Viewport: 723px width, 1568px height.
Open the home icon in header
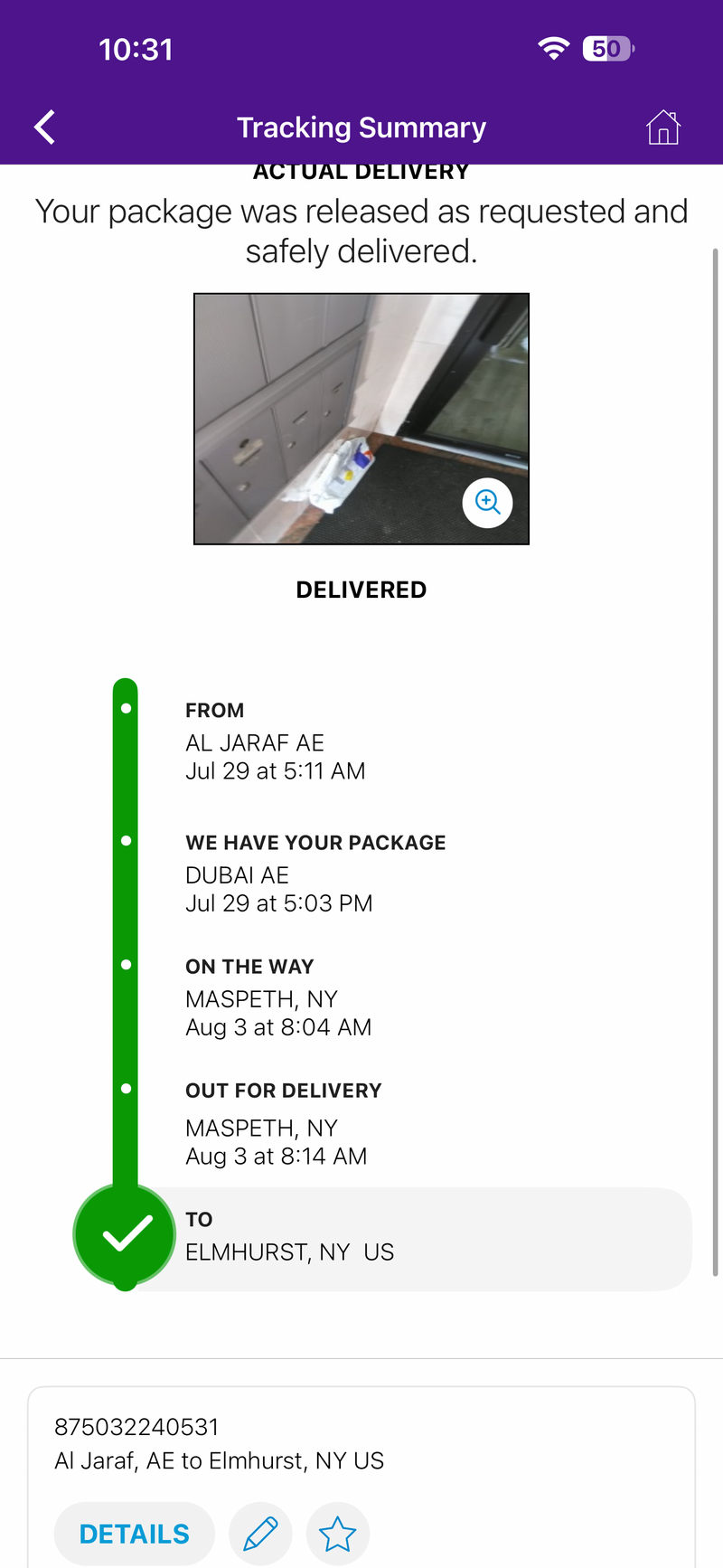coord(662,128)
